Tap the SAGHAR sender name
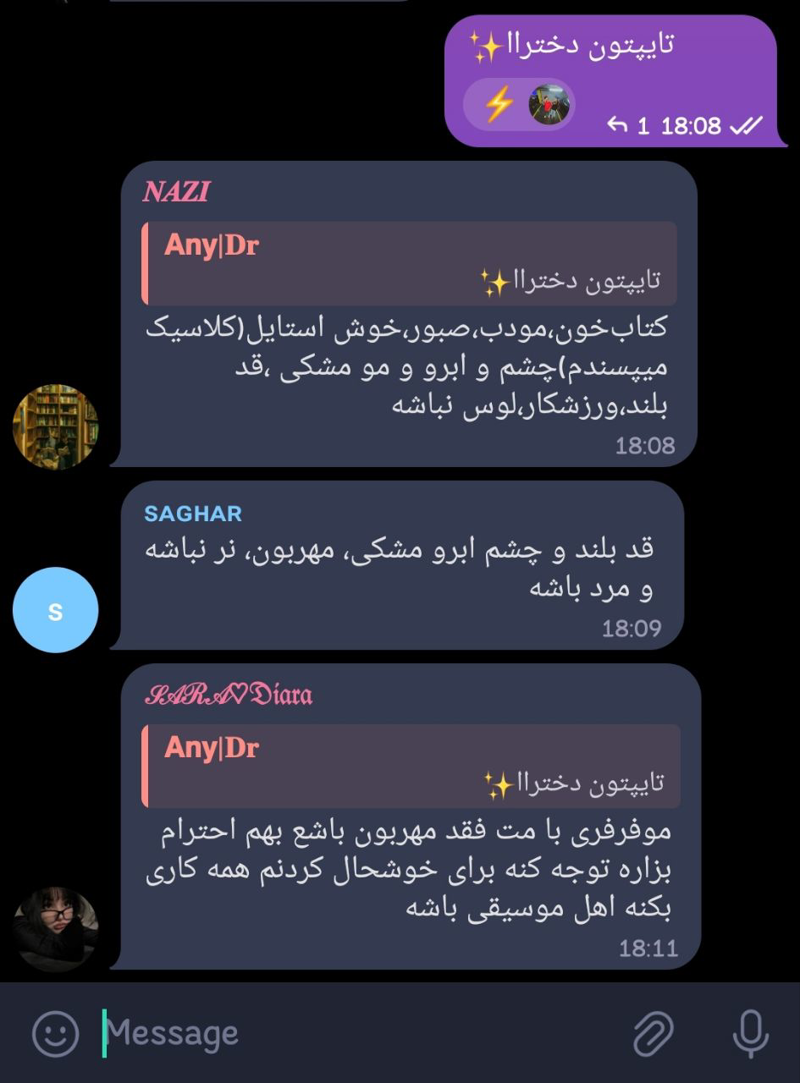This screenshot has width=800, height=1083. tap(193, 513)
